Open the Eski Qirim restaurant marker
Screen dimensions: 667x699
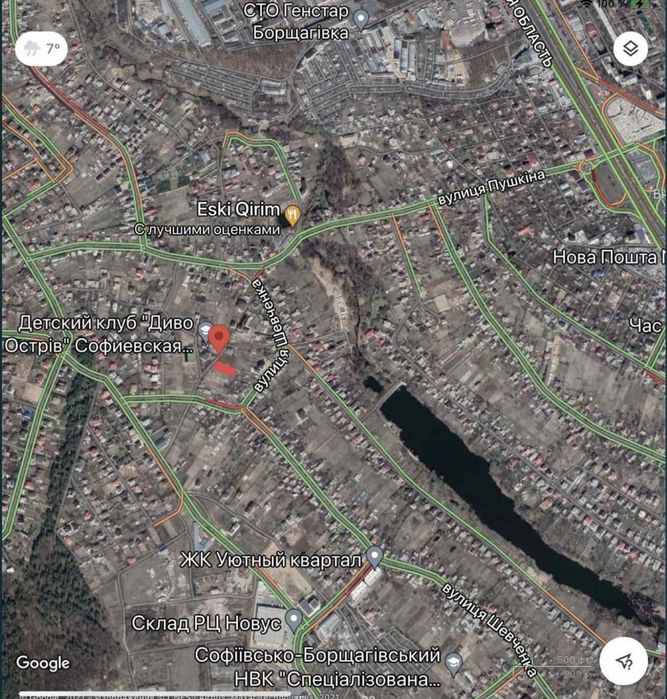pyautogui.click(x=292, y=213)
